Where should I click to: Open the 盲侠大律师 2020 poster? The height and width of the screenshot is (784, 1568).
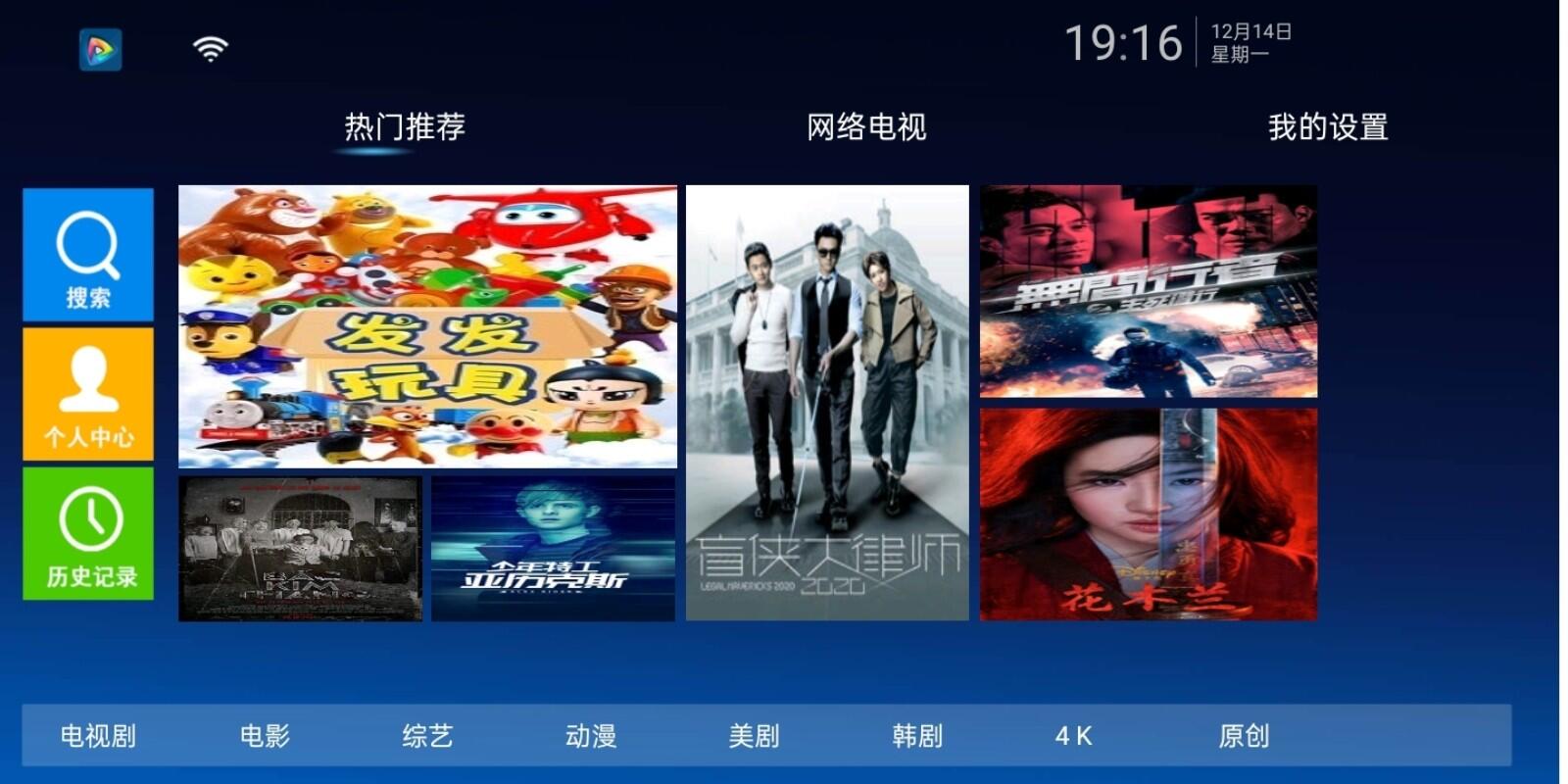pos(827,402)
